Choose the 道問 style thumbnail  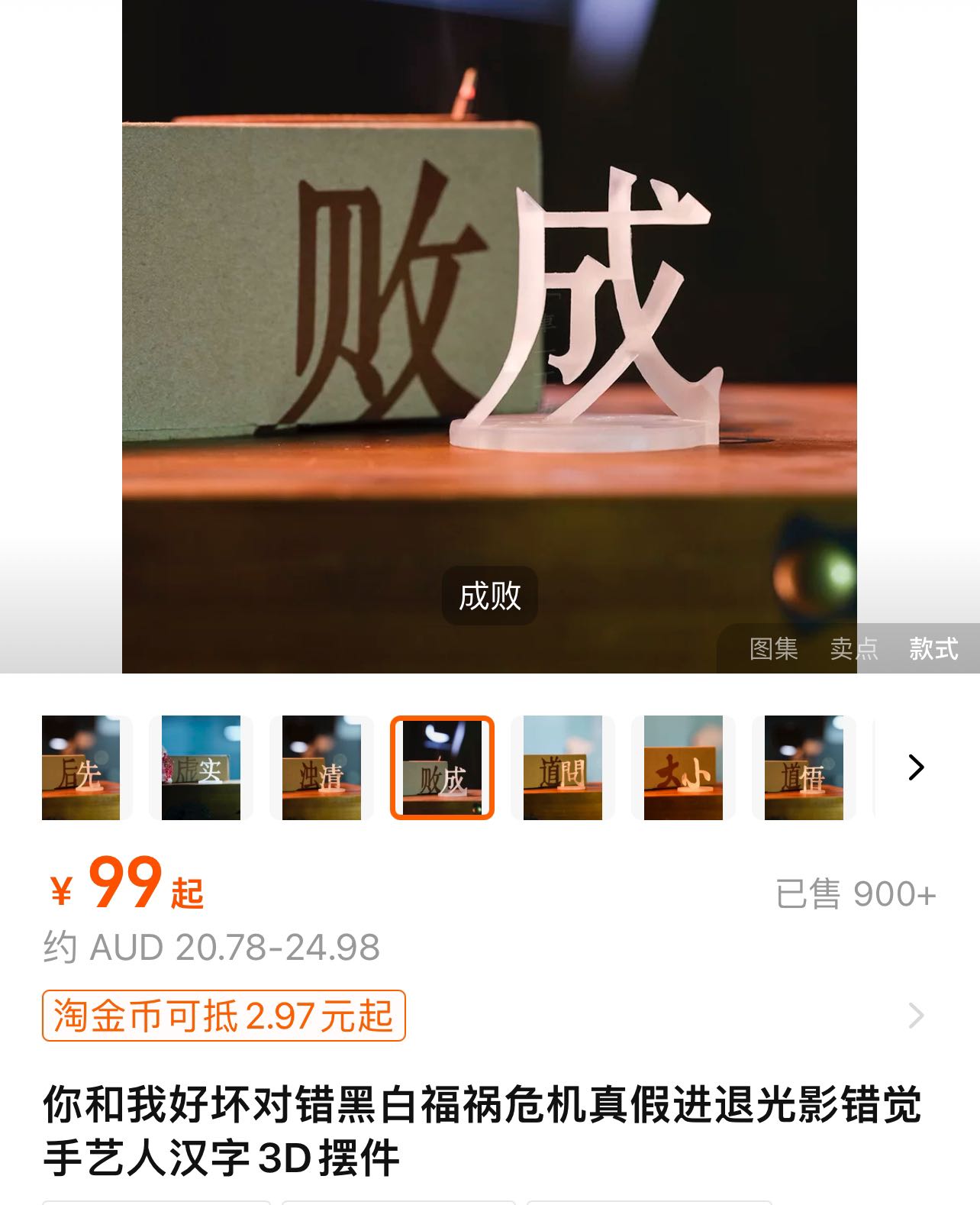tap(563, 767)
